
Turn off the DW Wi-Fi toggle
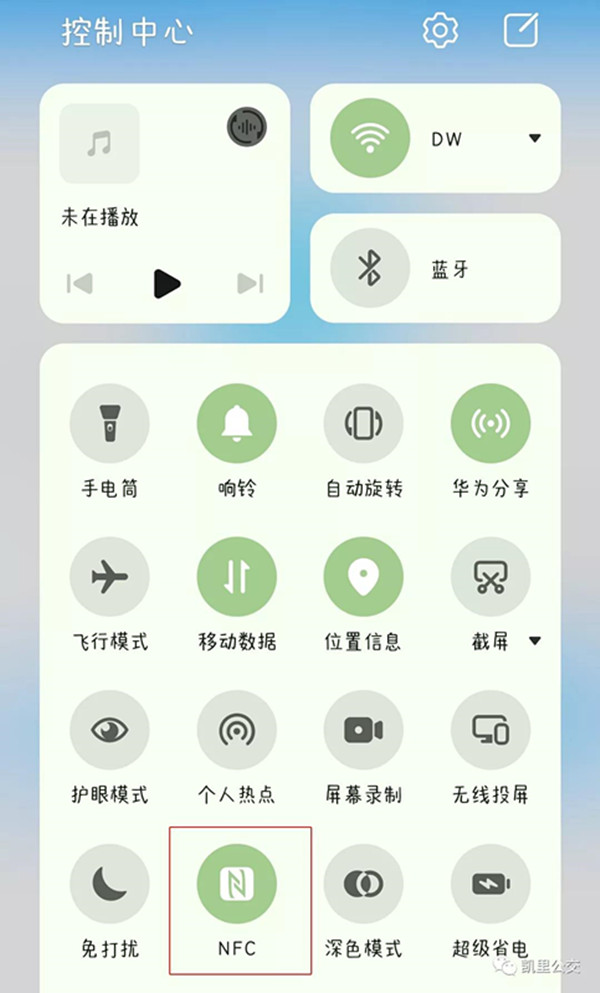370,138
